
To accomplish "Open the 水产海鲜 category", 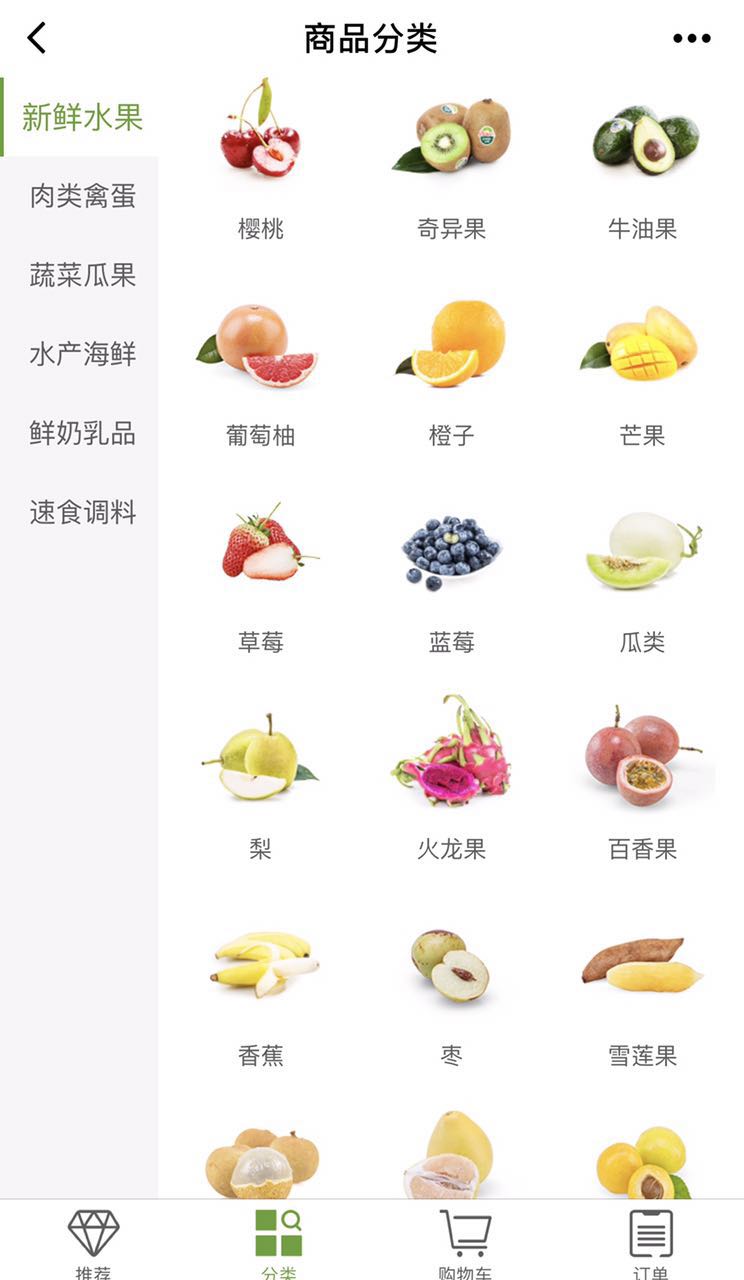I will coord(82,354).
